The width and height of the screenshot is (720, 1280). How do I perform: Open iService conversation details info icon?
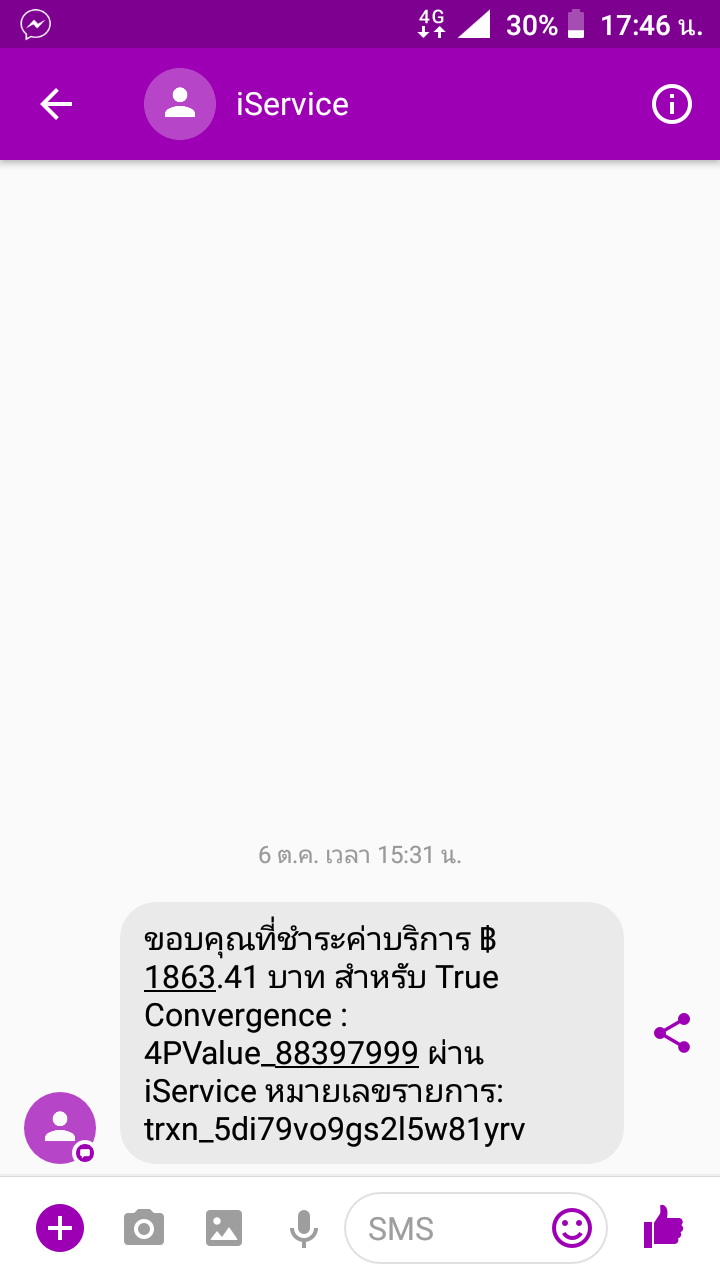pos(672,104)
